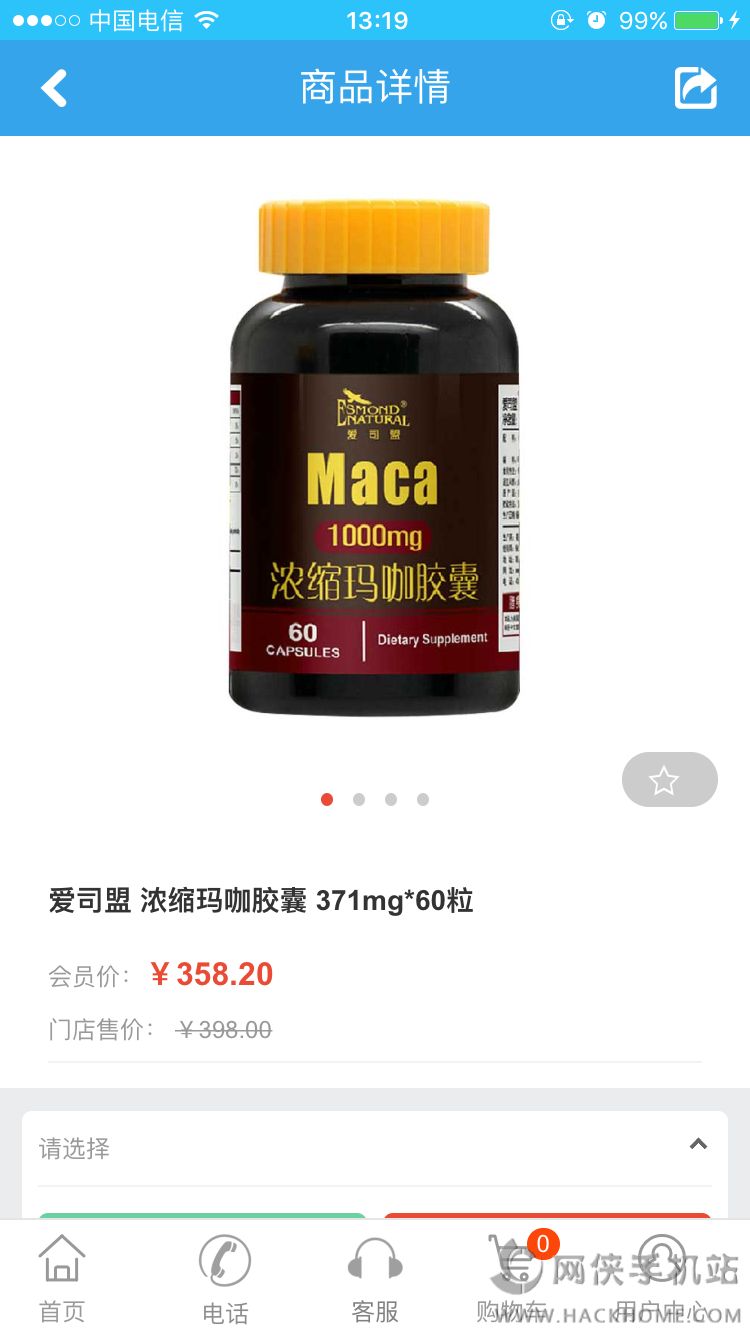Share this product
Image resolution: width=750 pixels, height=1334 pixels.
point(695,88)
